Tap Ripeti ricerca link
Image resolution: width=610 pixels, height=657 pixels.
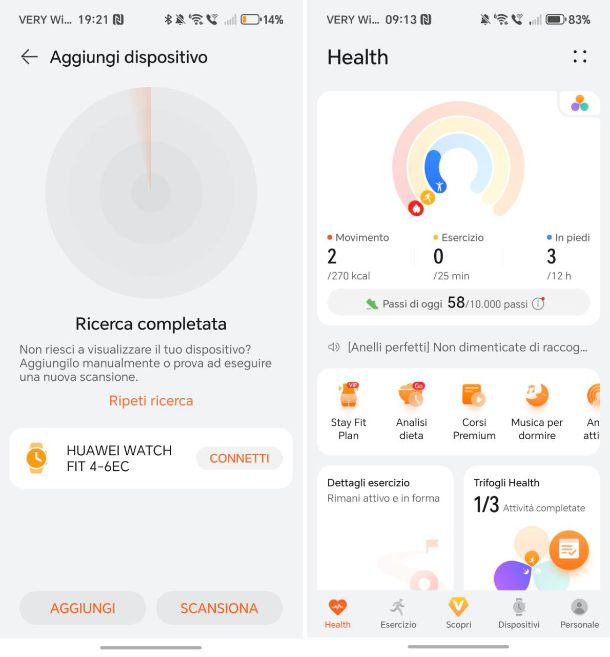point(151,400)
